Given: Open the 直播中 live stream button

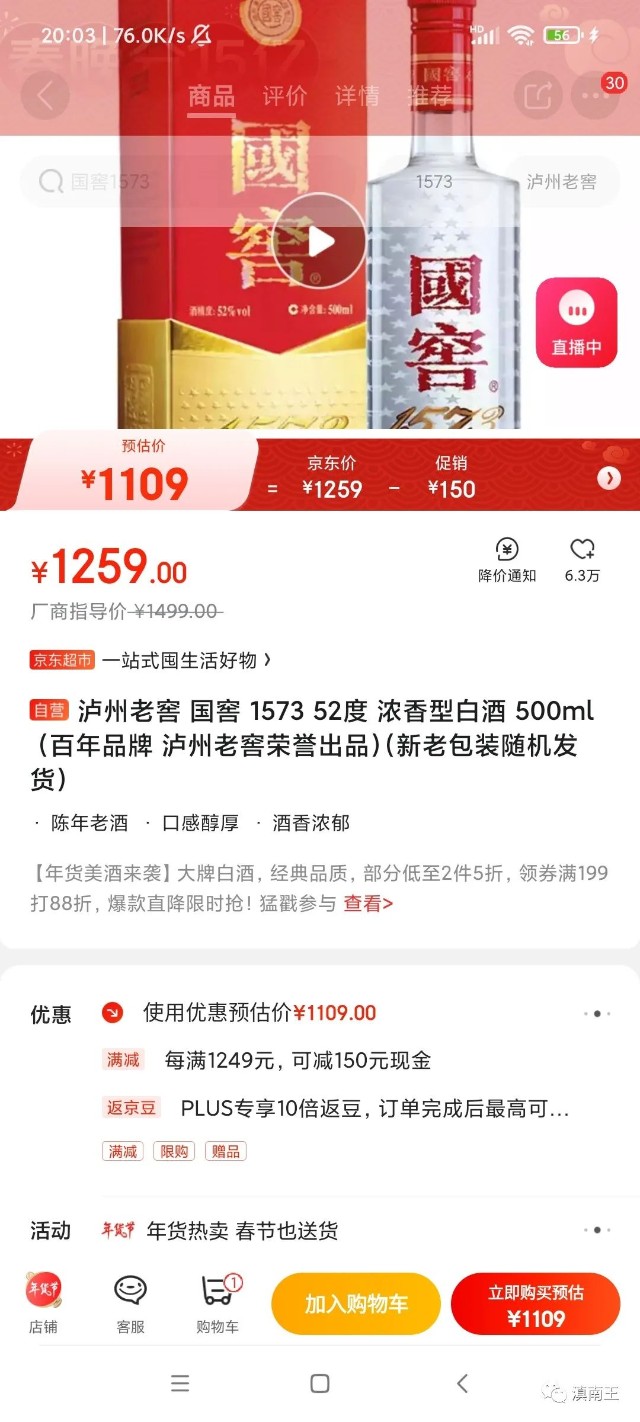Looking at the screenshot, I should 577,322.
